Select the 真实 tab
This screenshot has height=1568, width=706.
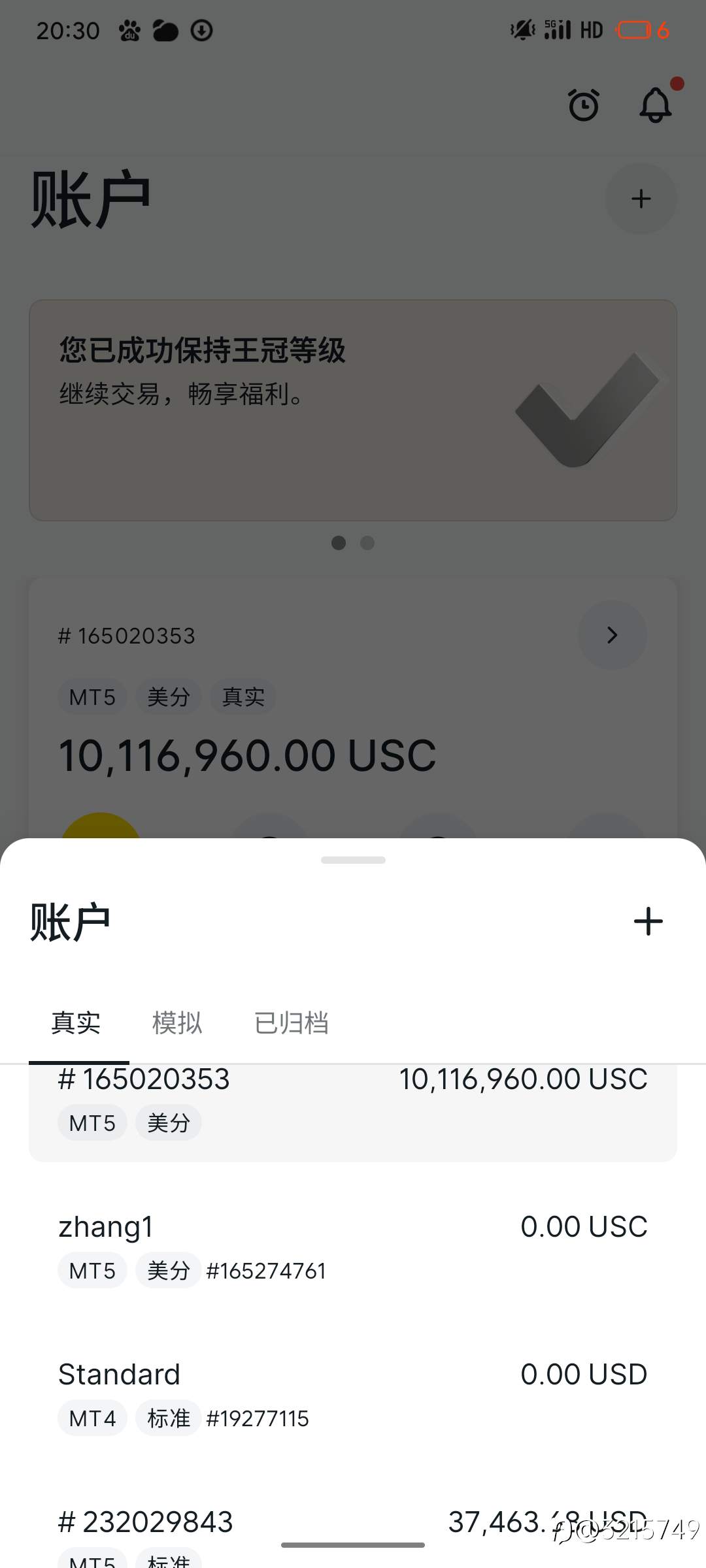pyautogui.click(x=76, y=1022)
